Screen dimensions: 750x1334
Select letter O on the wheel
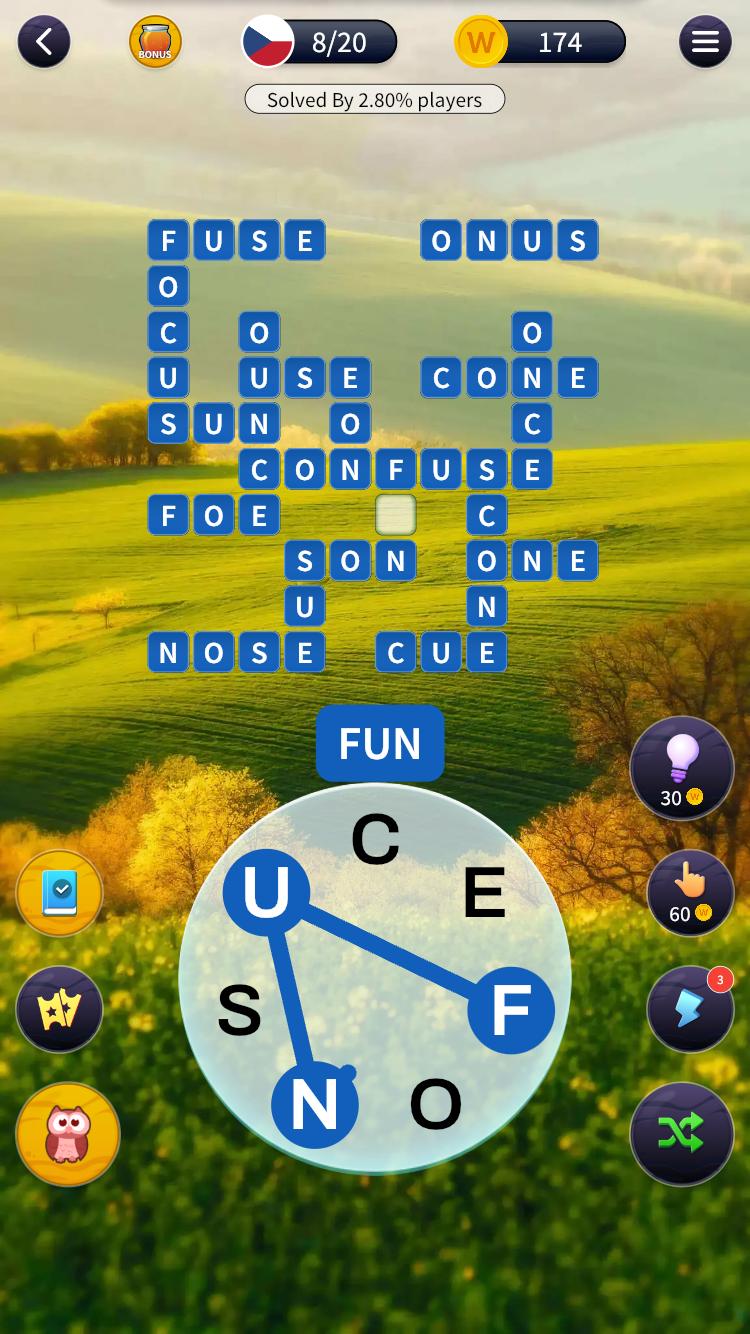click(x=435, y=1105)
